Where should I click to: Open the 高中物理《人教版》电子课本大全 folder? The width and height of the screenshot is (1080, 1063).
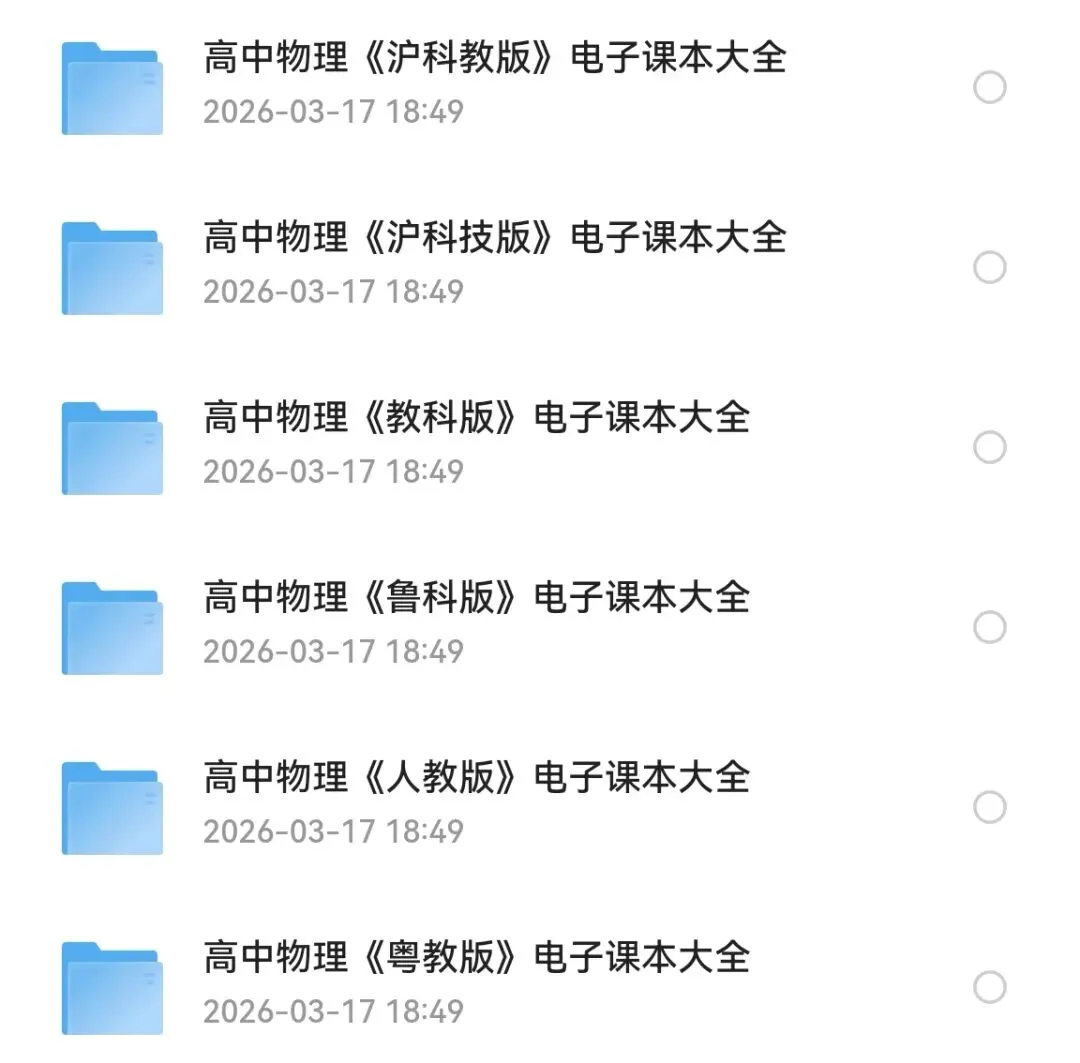click(x=476, y=778)
